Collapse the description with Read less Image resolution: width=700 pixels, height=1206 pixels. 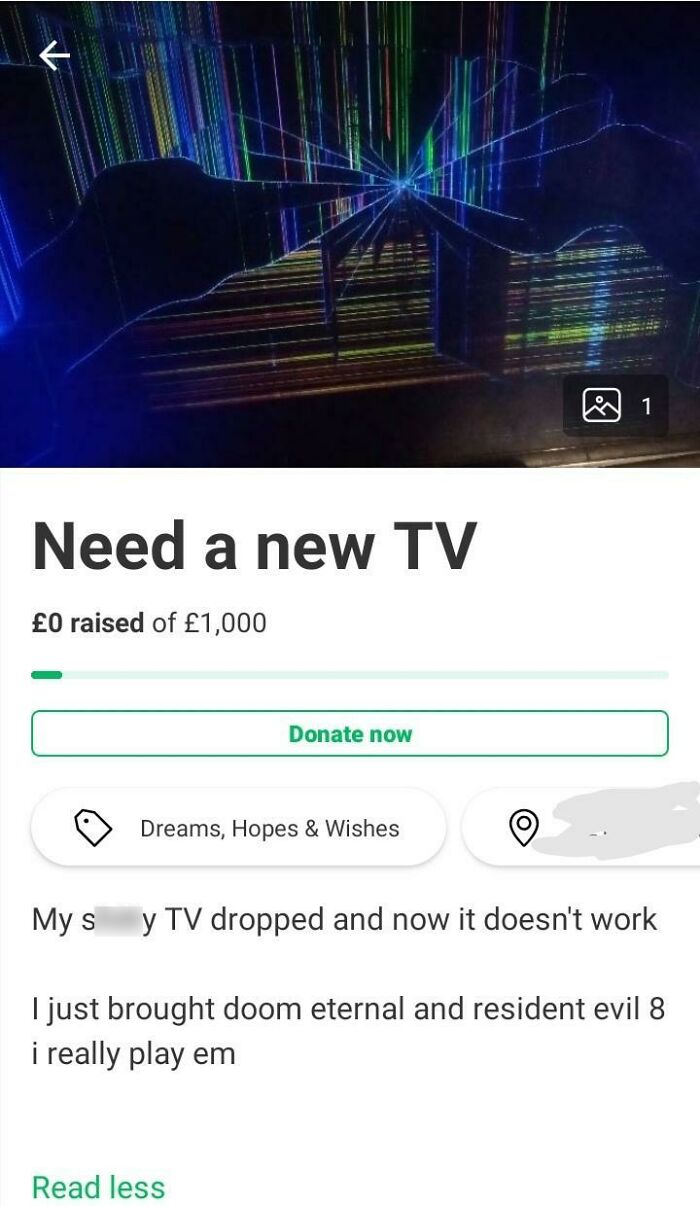pos(98,1187)
